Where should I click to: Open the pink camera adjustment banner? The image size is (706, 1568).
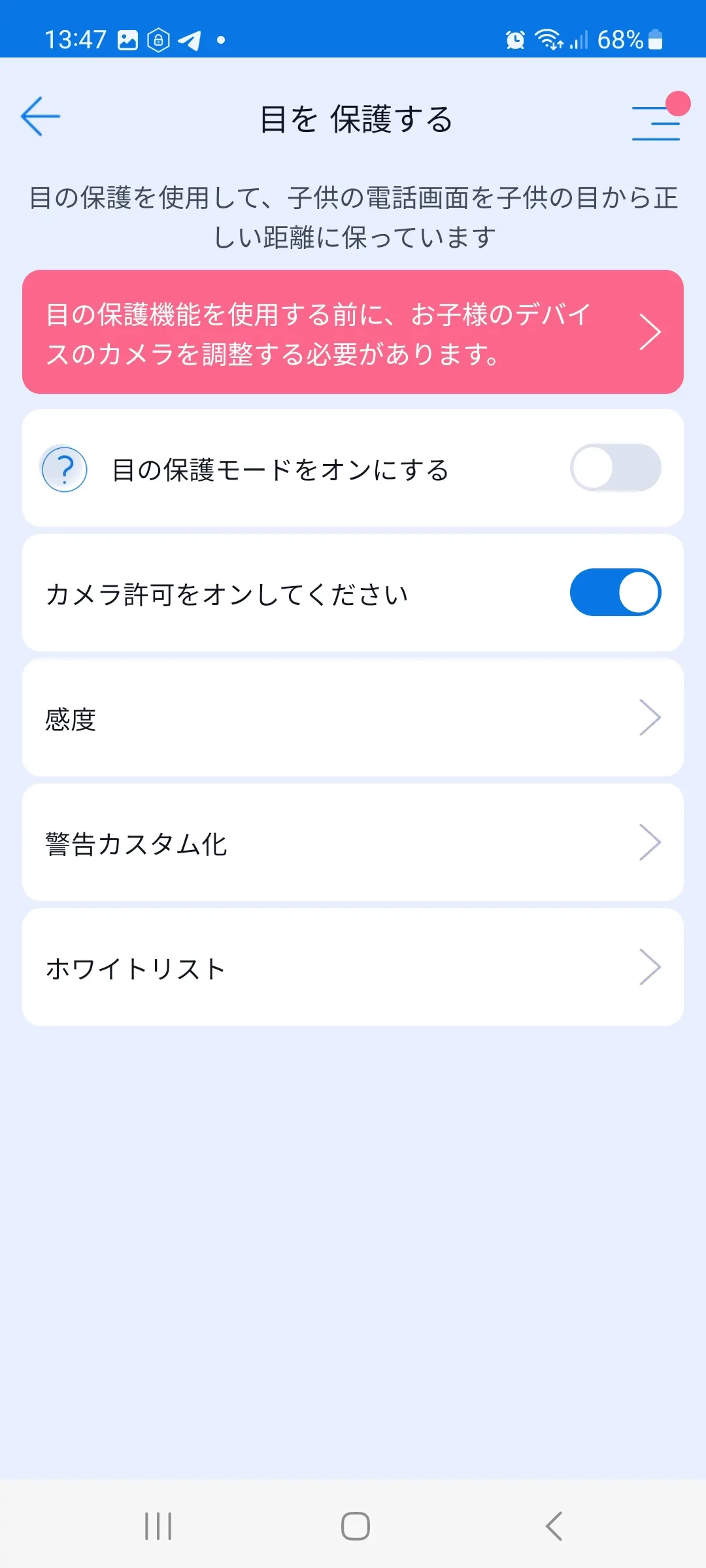[353, 332]
